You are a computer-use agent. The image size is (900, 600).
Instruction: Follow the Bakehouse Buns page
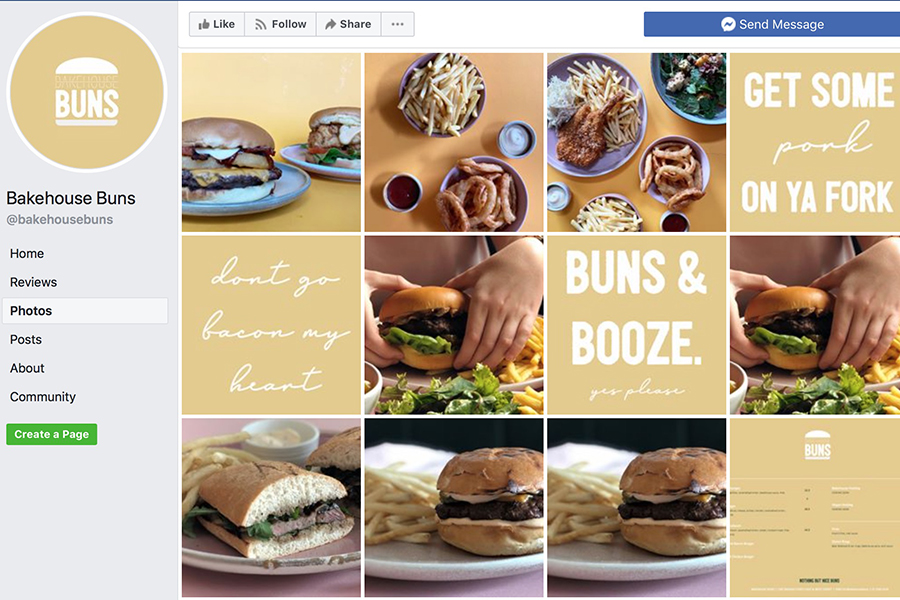tap(280, 24)
